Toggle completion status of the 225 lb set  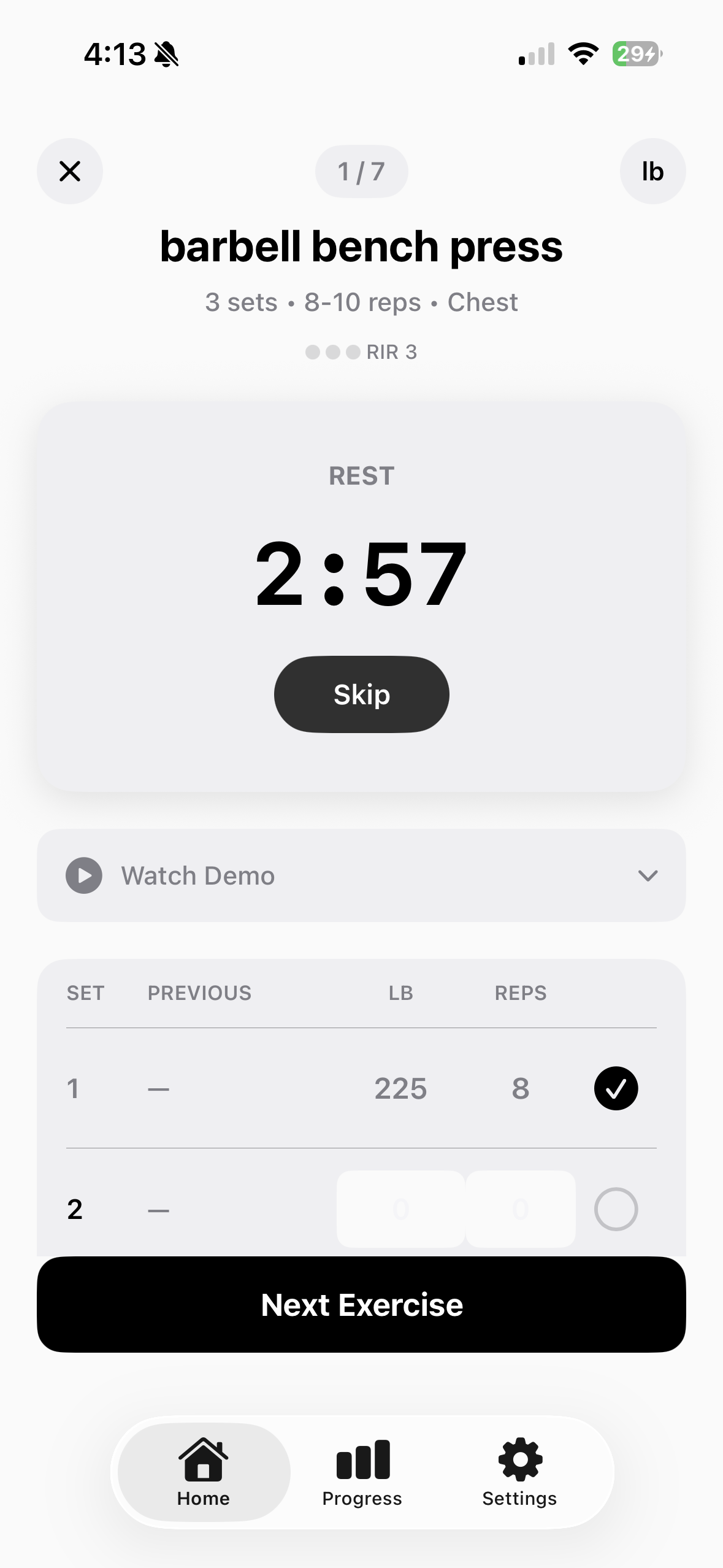[616, 1088]
